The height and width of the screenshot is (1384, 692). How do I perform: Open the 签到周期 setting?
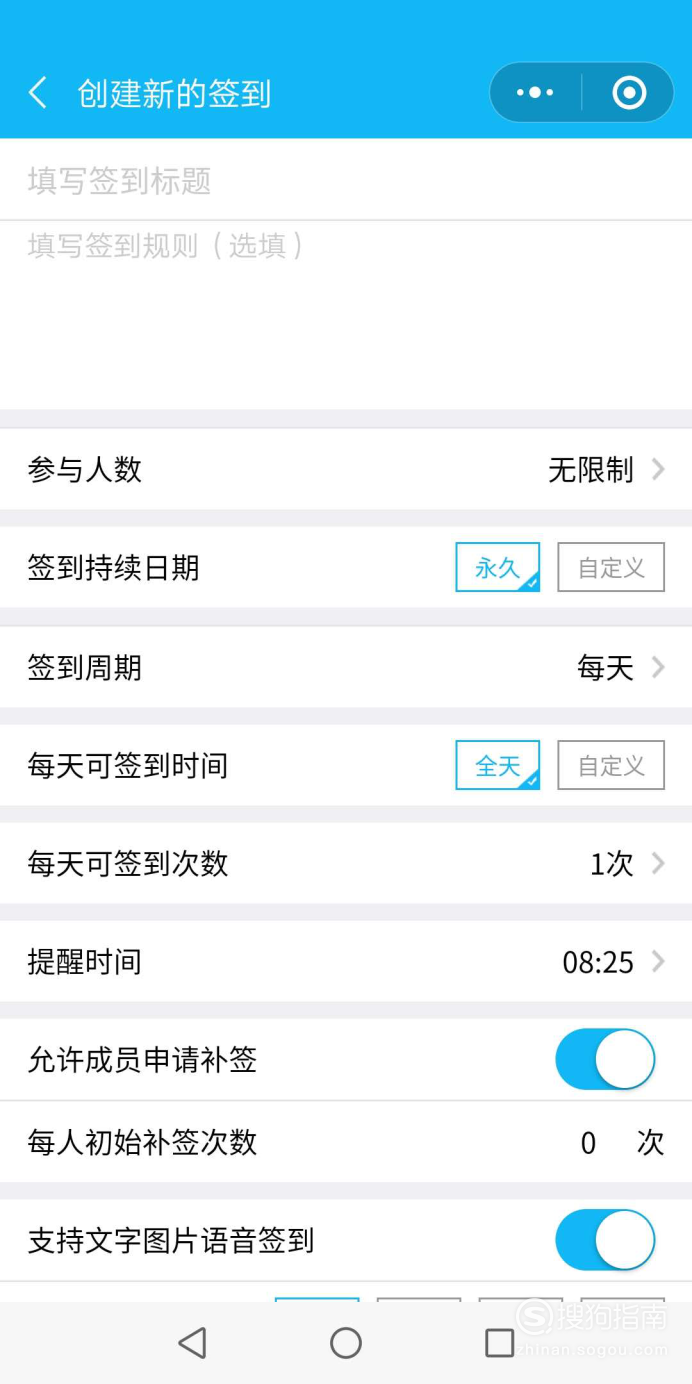coord(346,667)
